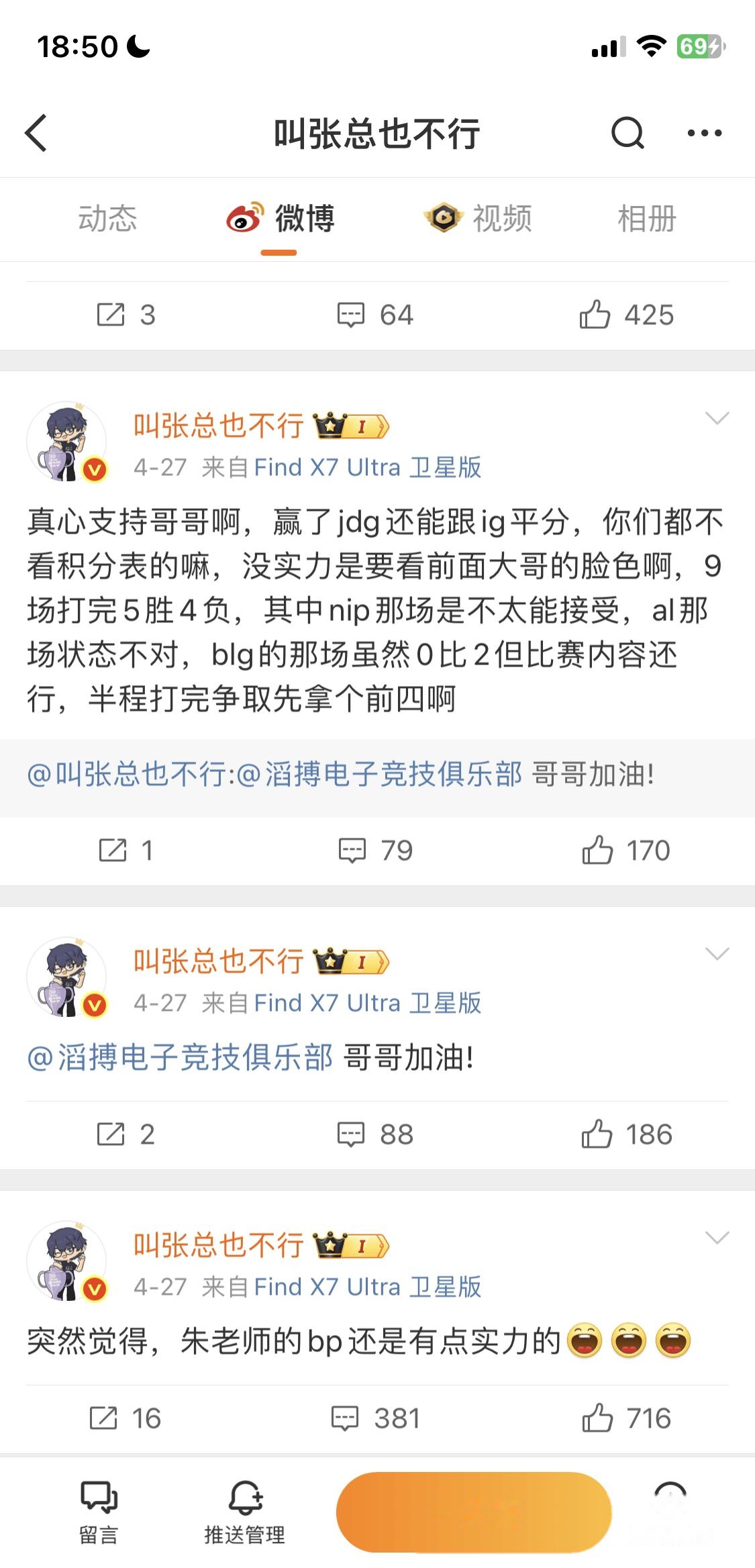Like the 哥哥加油 post with 186 likes

pos(625,1134)
